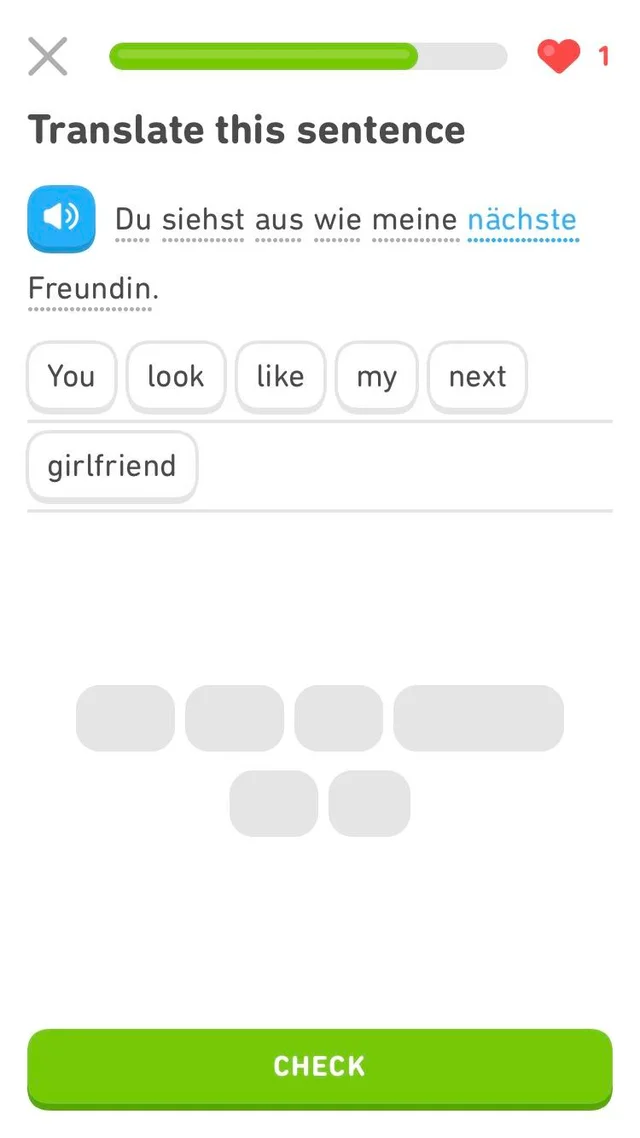Show hint for the word siehst
640x1138 pixels.
203,219
